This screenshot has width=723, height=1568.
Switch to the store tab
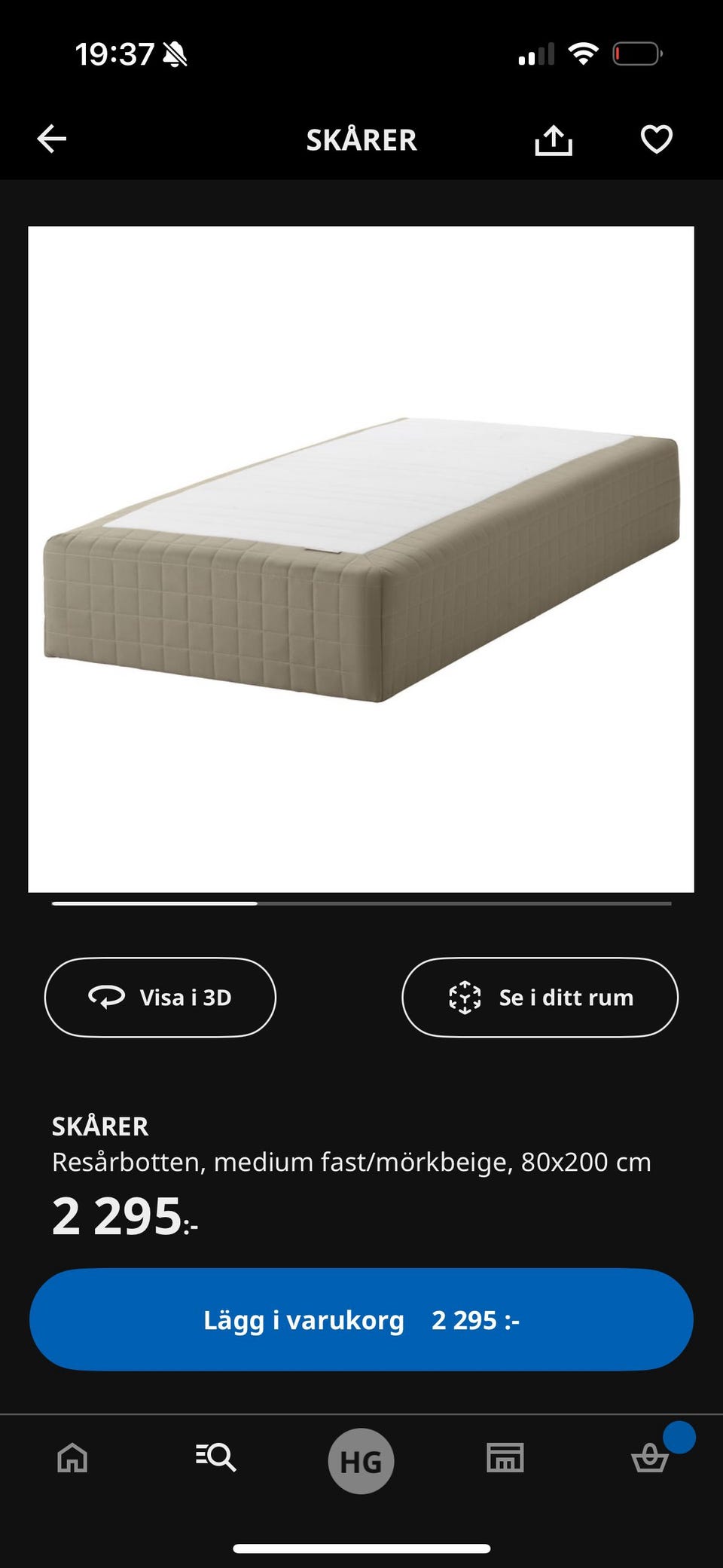[505, 1458]
